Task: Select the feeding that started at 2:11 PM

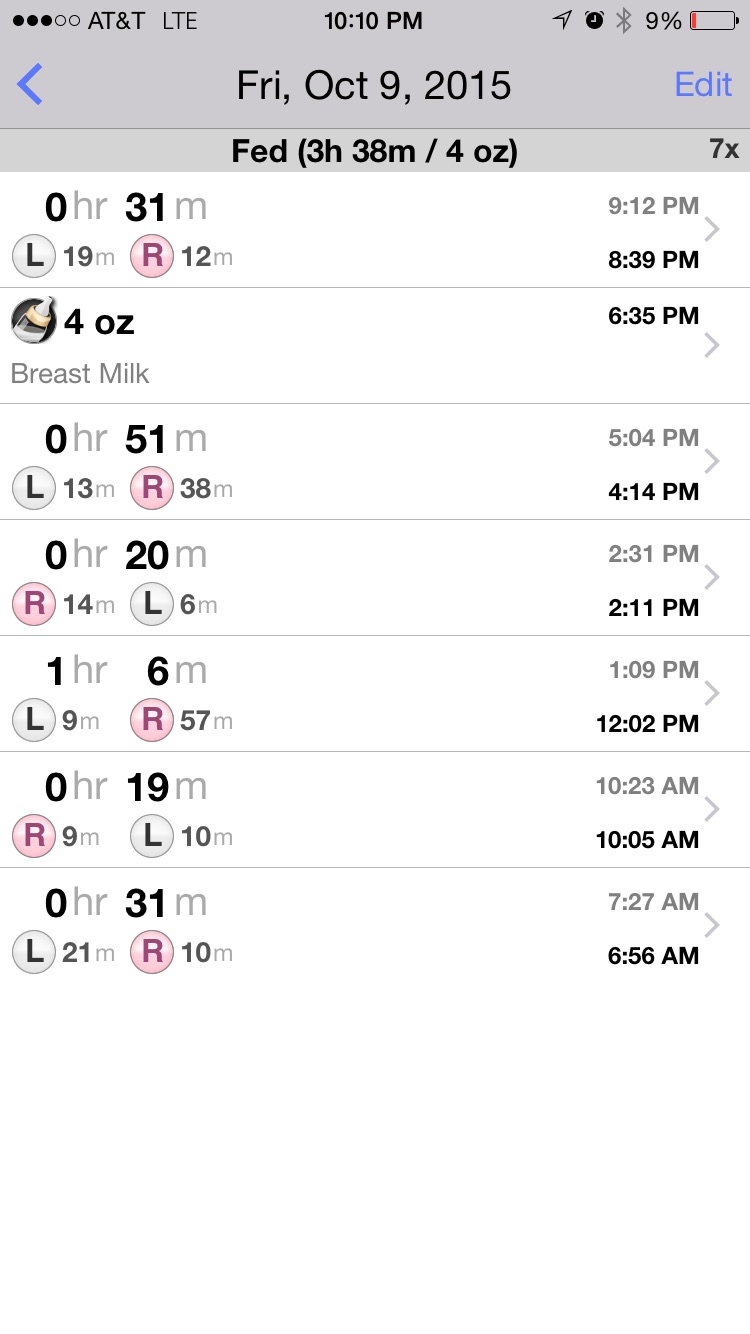Action: point(375,578)
